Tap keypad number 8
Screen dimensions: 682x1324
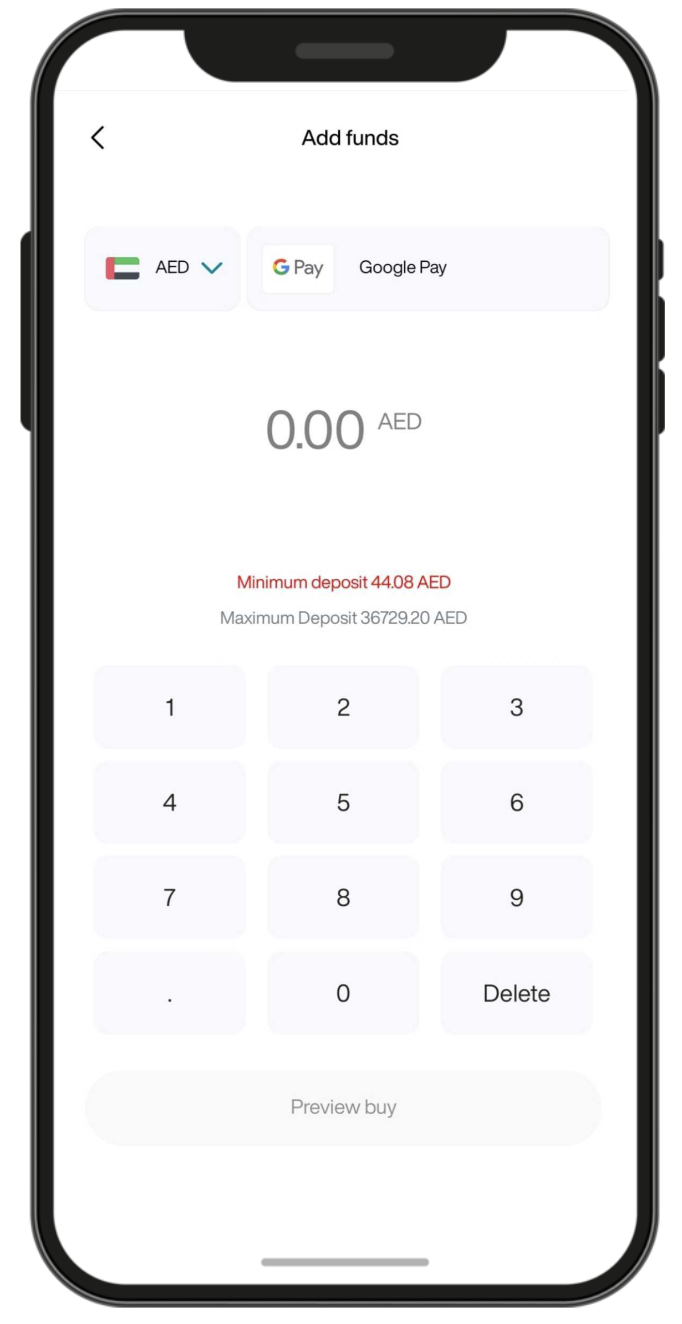click(343, 897)
